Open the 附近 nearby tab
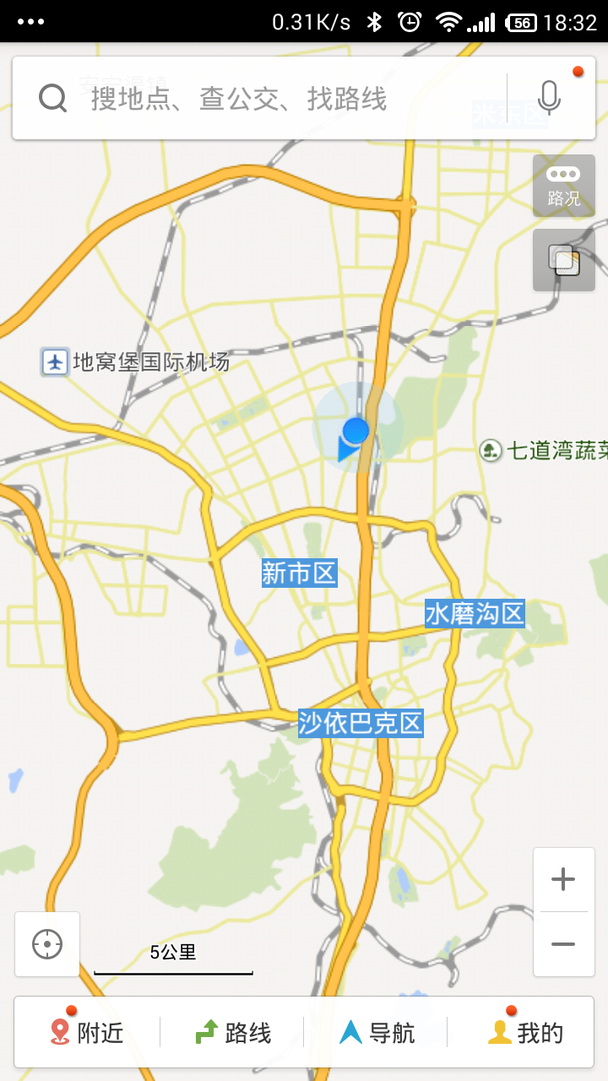608x1081 pixels. coord(87,1032)
